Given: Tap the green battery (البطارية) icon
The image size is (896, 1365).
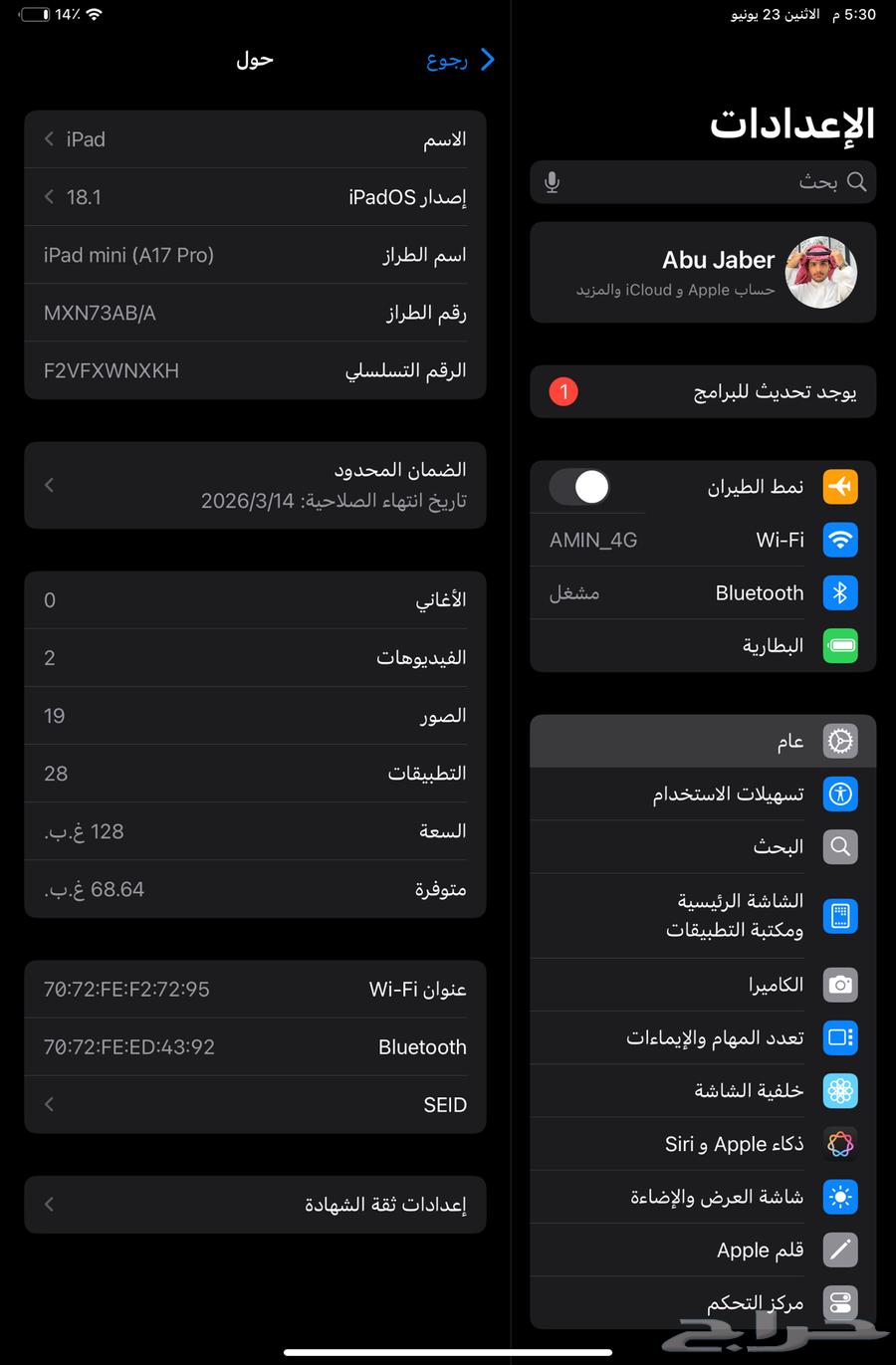Looking at the screenshot, I should pyautogui.click(x=840, y=645).
